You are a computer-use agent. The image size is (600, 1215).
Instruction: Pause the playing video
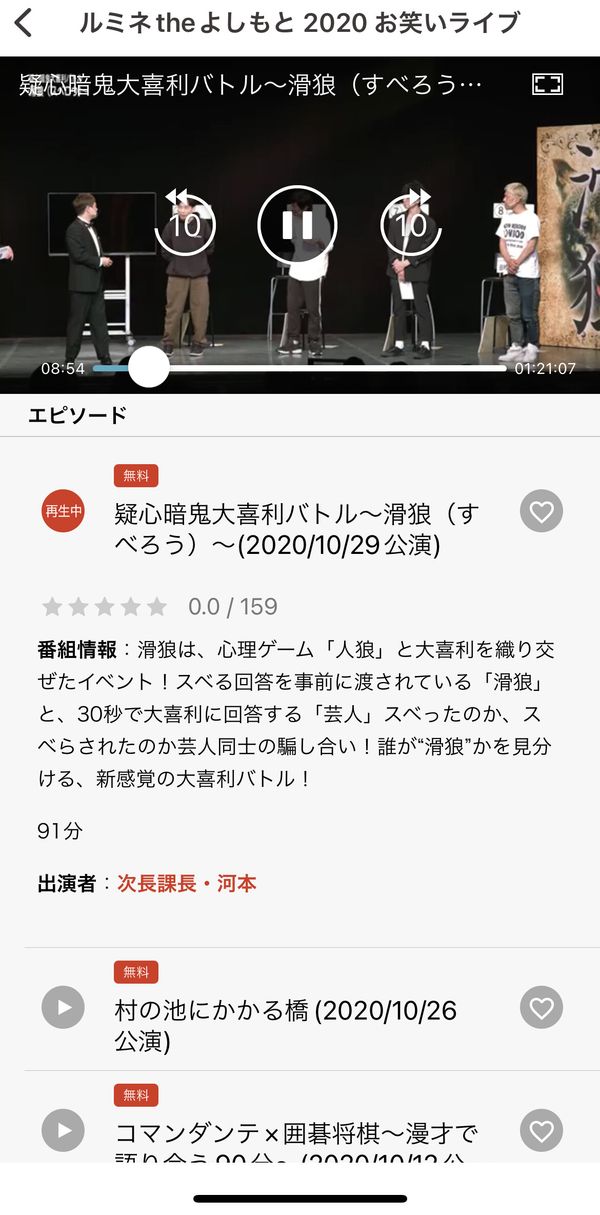tap(298, 225)
